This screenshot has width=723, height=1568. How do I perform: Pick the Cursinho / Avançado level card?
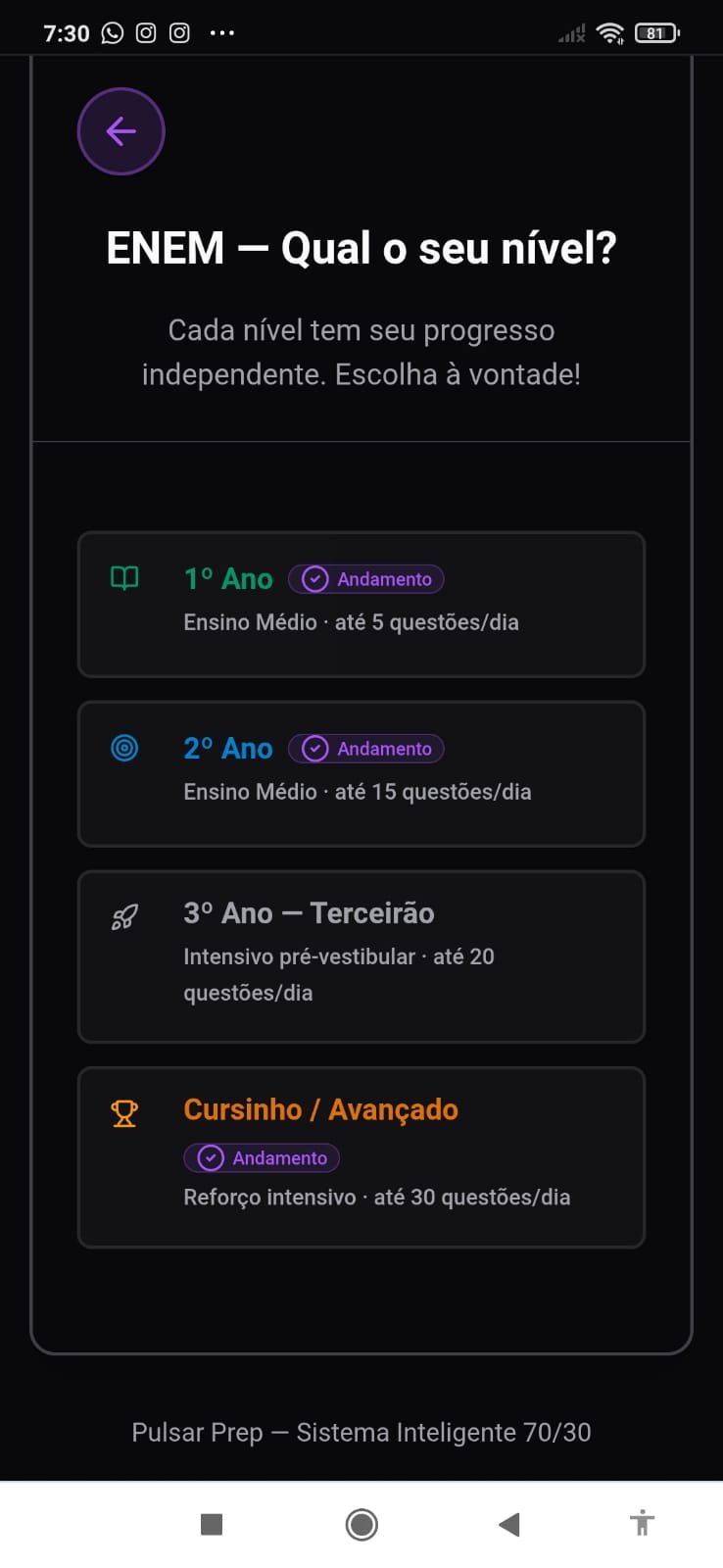click(x=361, y=1157)
